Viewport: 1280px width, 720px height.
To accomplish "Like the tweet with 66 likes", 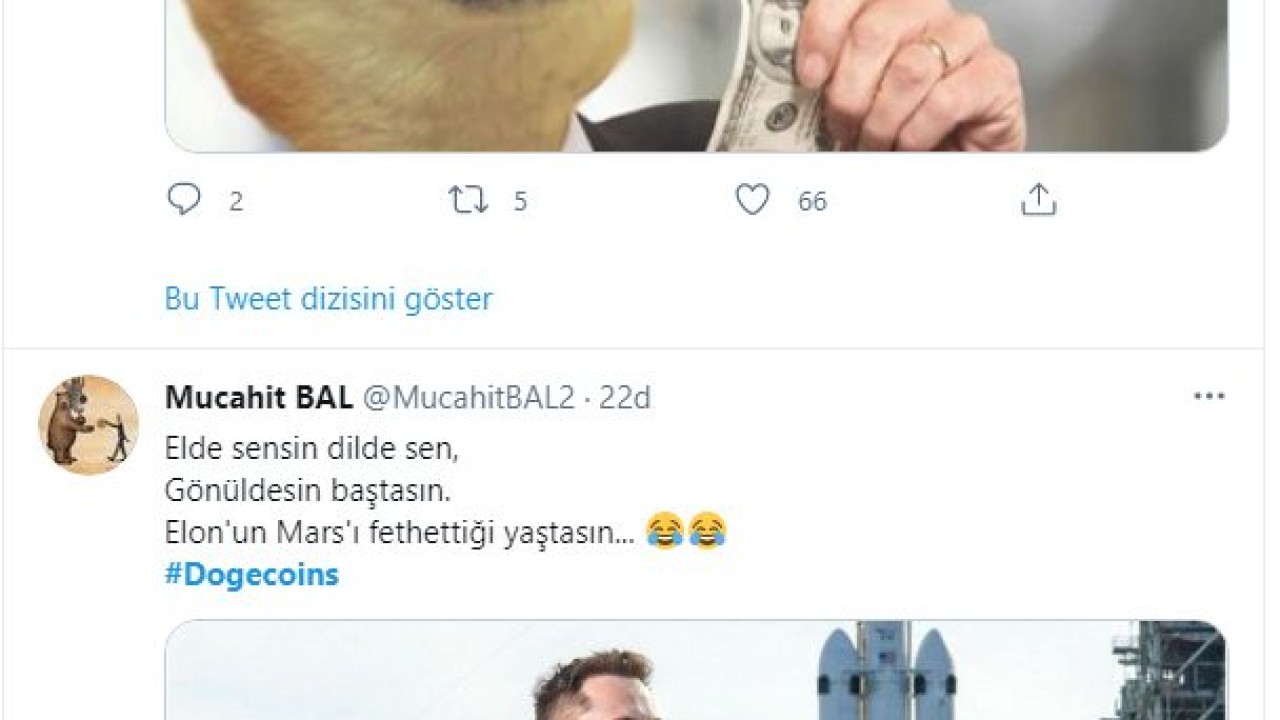I will (x=753, y=200).
